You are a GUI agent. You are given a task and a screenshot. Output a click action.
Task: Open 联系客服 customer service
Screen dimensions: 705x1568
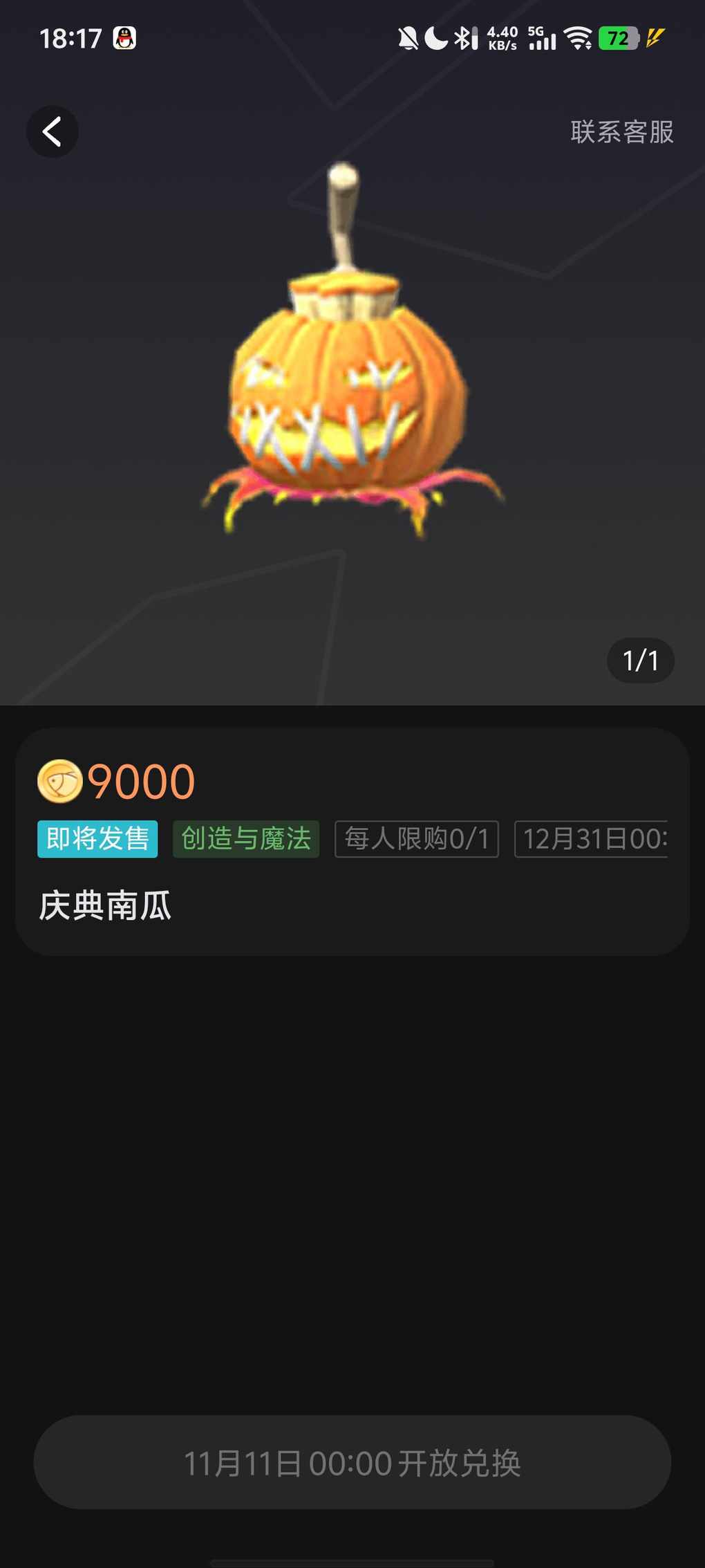[x=621, y=131]
